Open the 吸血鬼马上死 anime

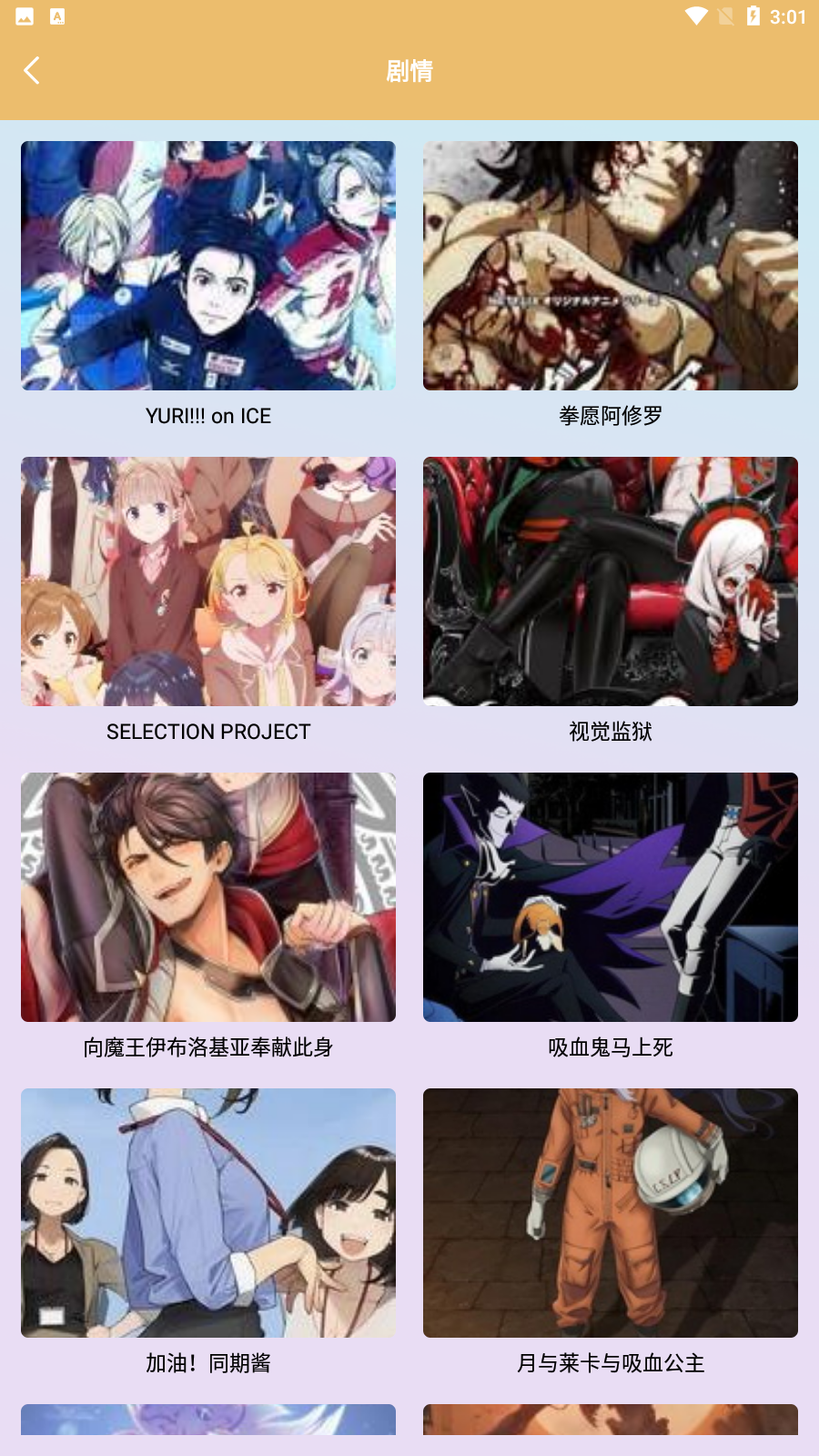[610, 896]
